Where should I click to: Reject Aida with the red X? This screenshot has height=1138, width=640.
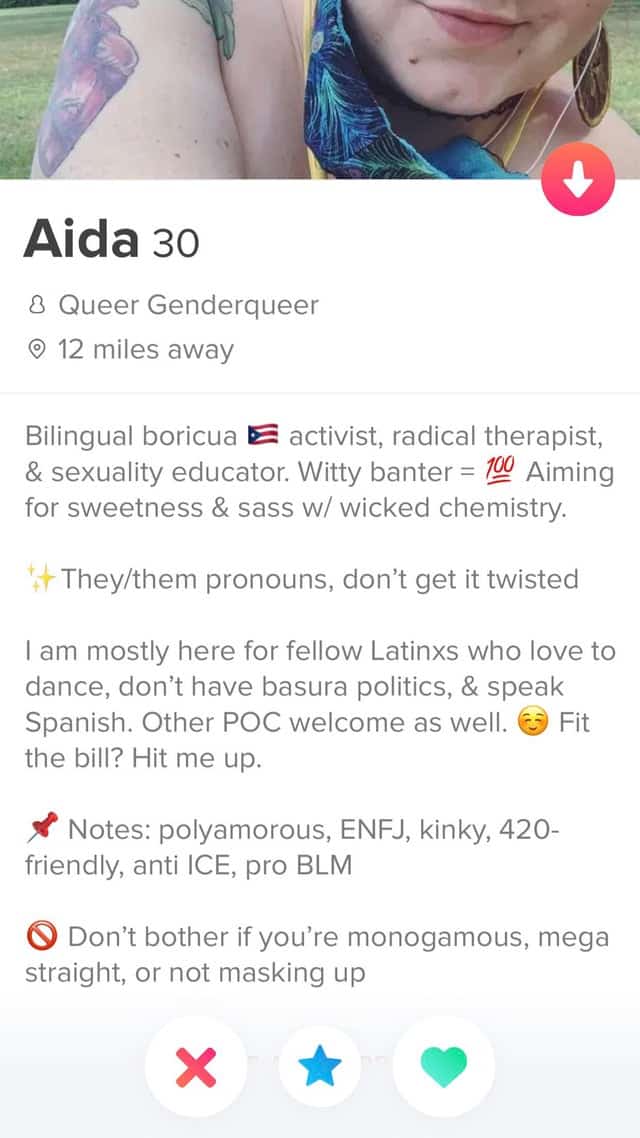195,1069
